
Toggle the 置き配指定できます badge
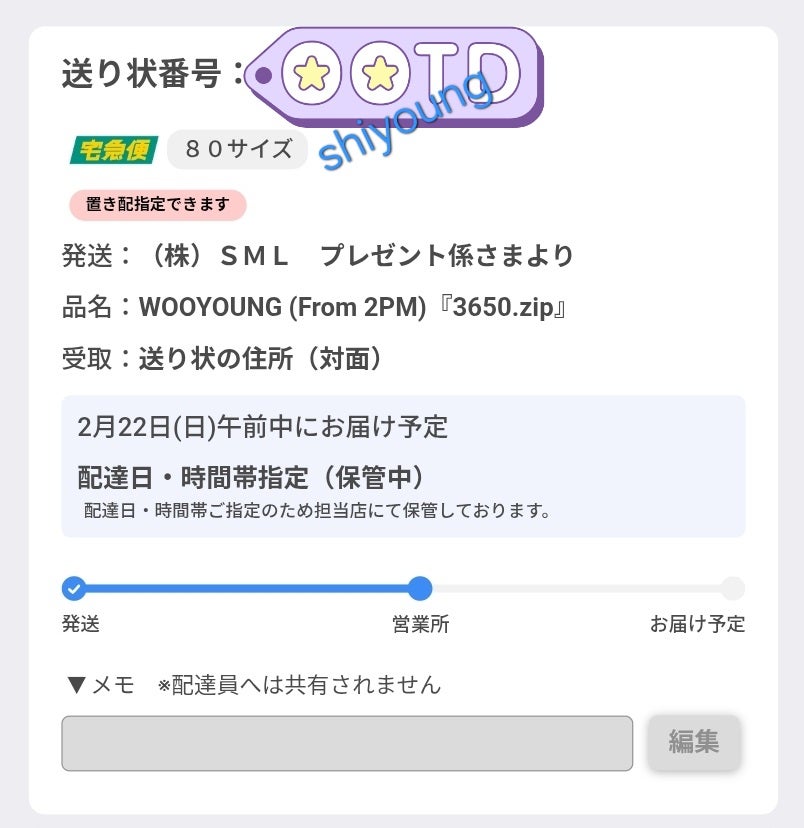[x=160, y=203]
